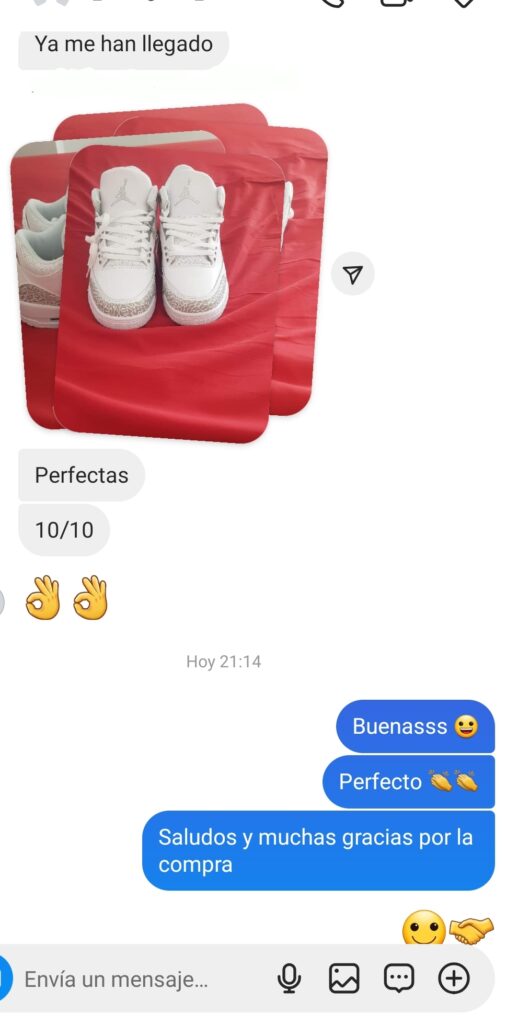
Task: Open the sticker and GIF bubble icon
Action: (x=398, y=978)
